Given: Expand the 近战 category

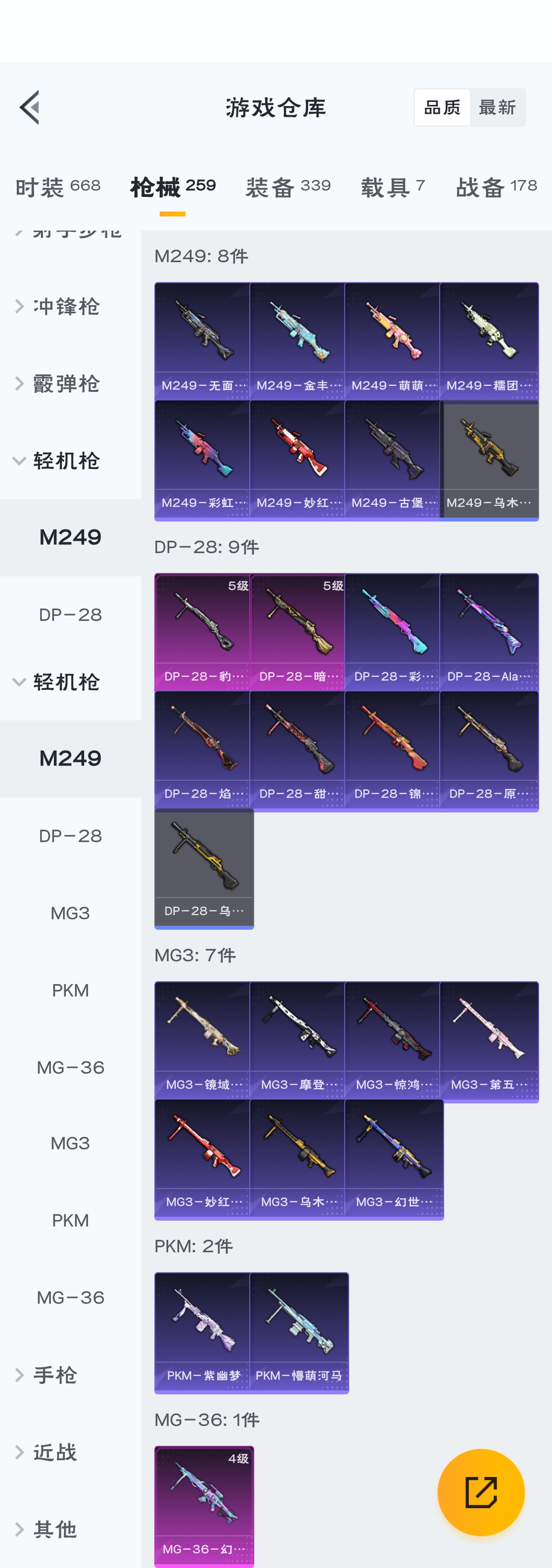Looking at the screenshot, I should coord(55,1452).
